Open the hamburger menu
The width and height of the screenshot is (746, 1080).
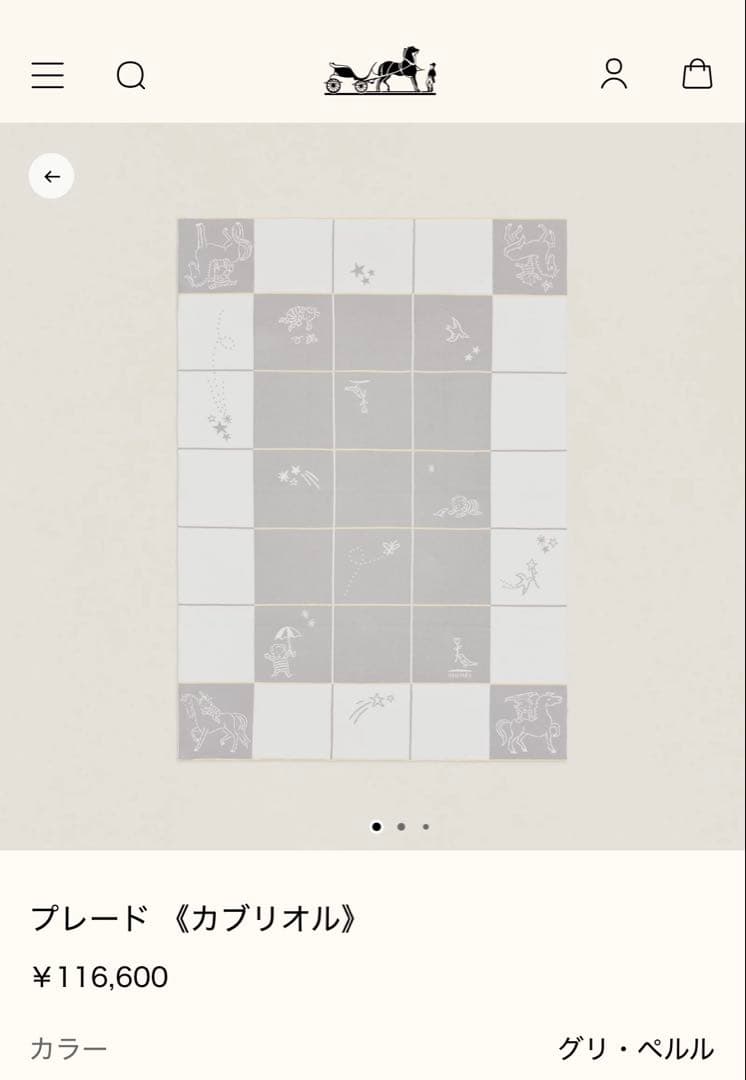48,75
